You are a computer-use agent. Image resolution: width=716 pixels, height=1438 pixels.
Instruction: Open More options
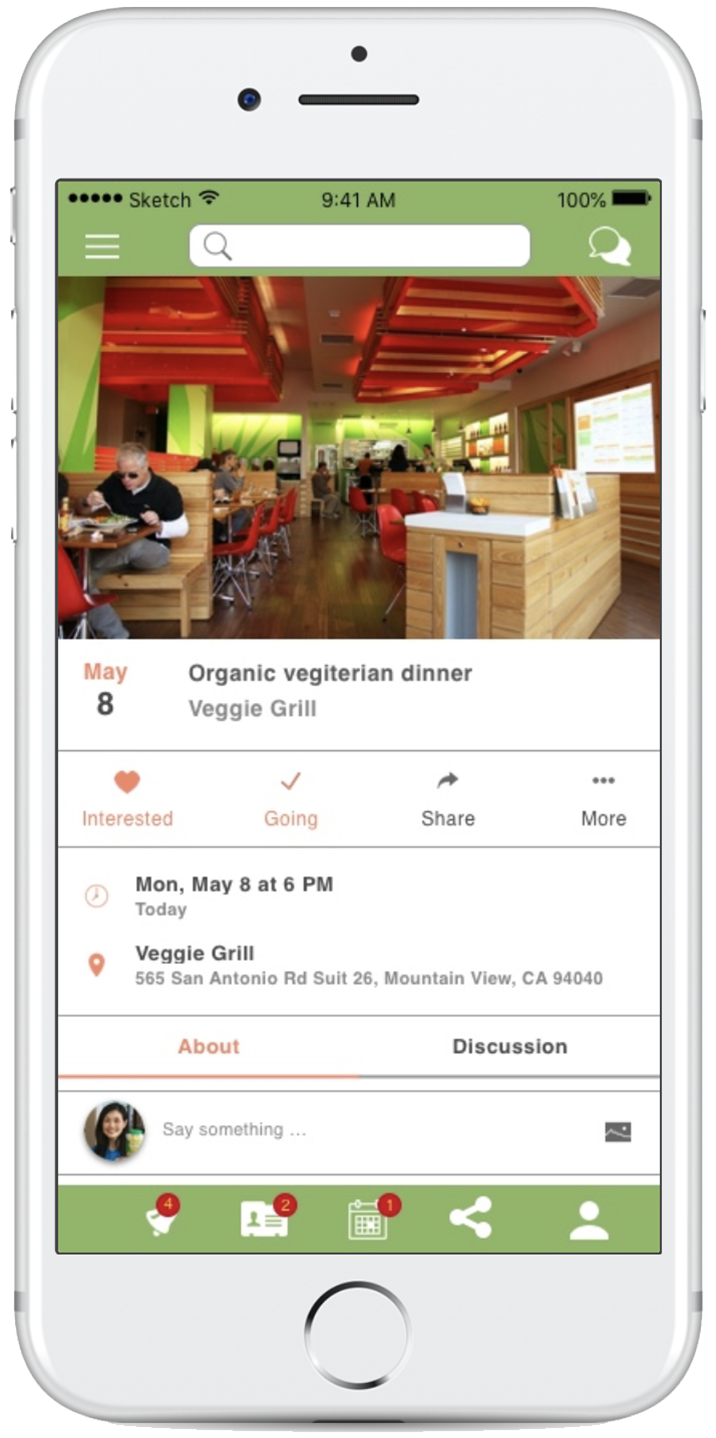click(x=603, y=800)
